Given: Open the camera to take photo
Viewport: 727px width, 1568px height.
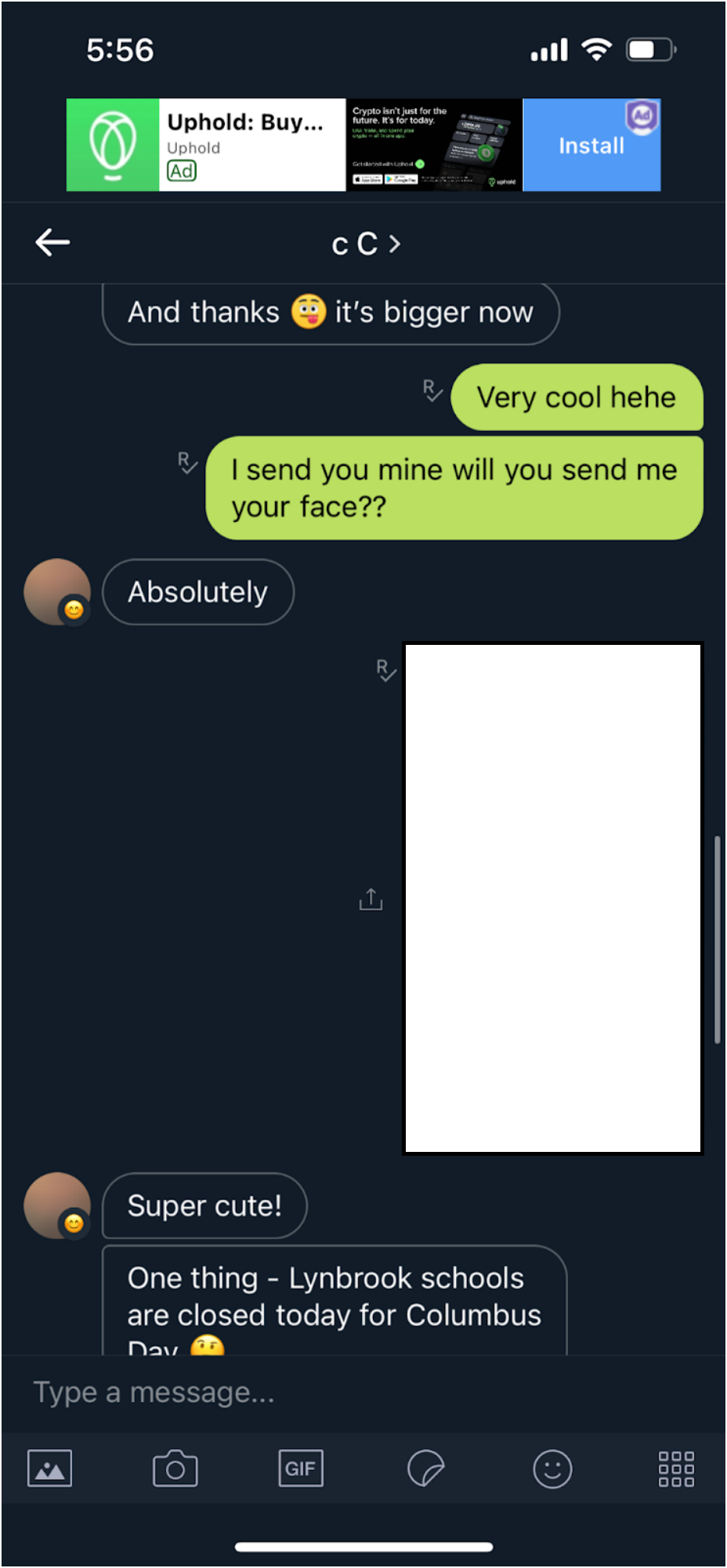Looking at the screenshot, I should (175, 1468).
